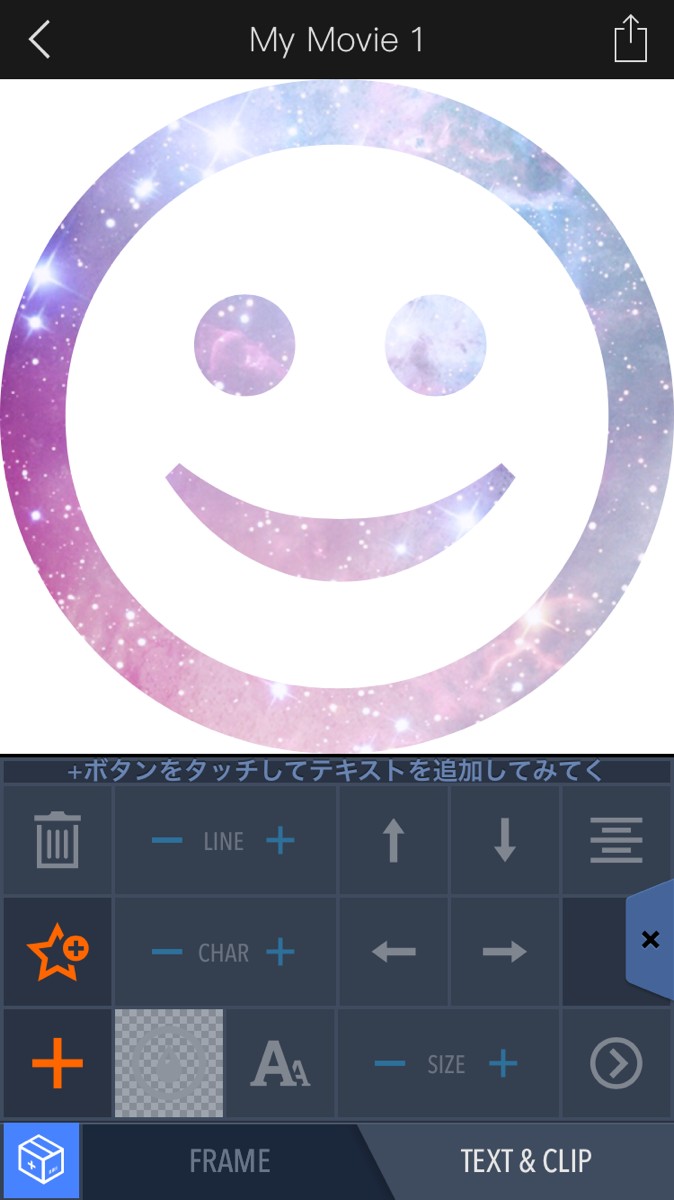Increase CHAR spacing with plus
Viewport: 674px width, 1200px height.
coord(281,952)
